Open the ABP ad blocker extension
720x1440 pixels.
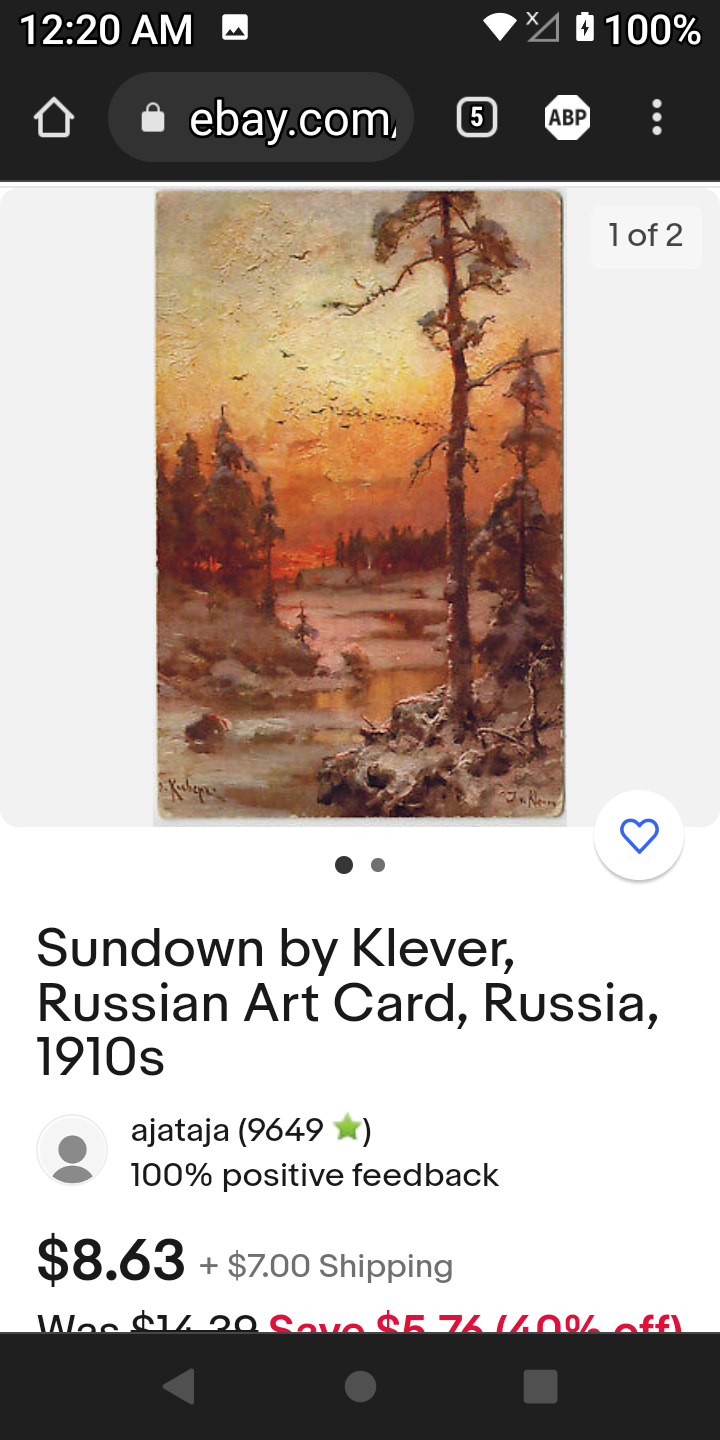(567, 119)
